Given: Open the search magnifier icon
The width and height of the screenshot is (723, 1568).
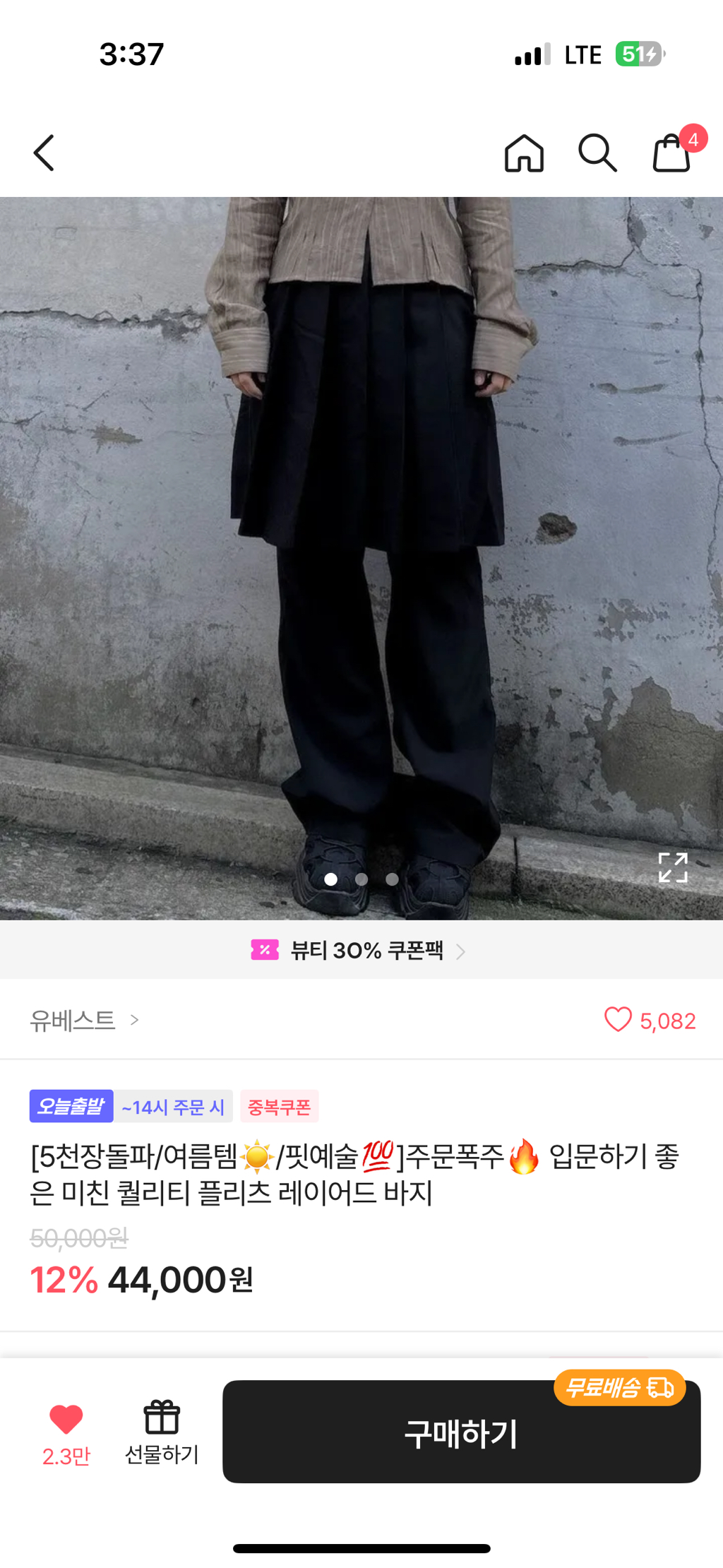Looking at the screenshot, I should click(597, 153).
